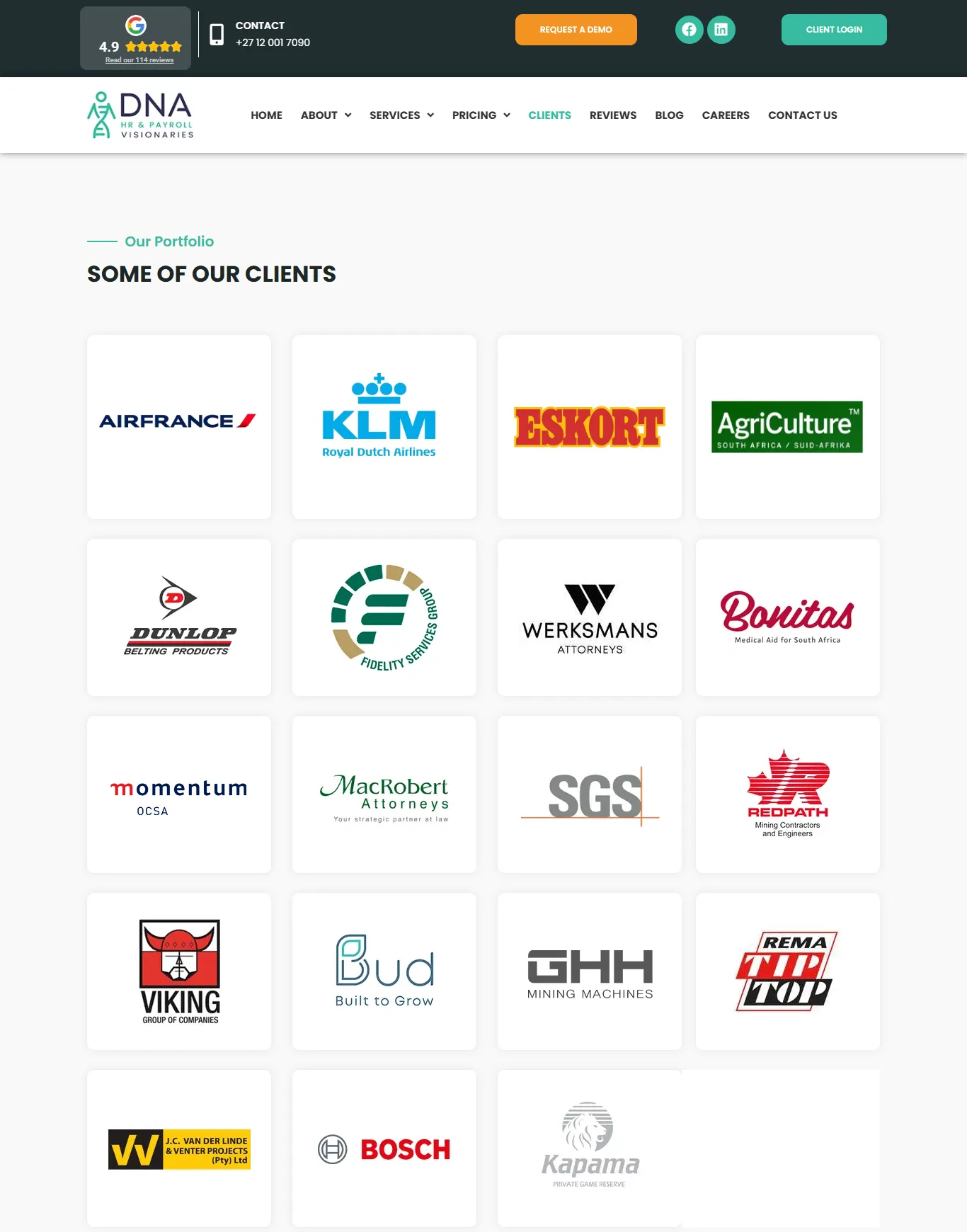Open the Reviews page
This screenshot has height=1232, width=967.
click(x=612, y=115)
